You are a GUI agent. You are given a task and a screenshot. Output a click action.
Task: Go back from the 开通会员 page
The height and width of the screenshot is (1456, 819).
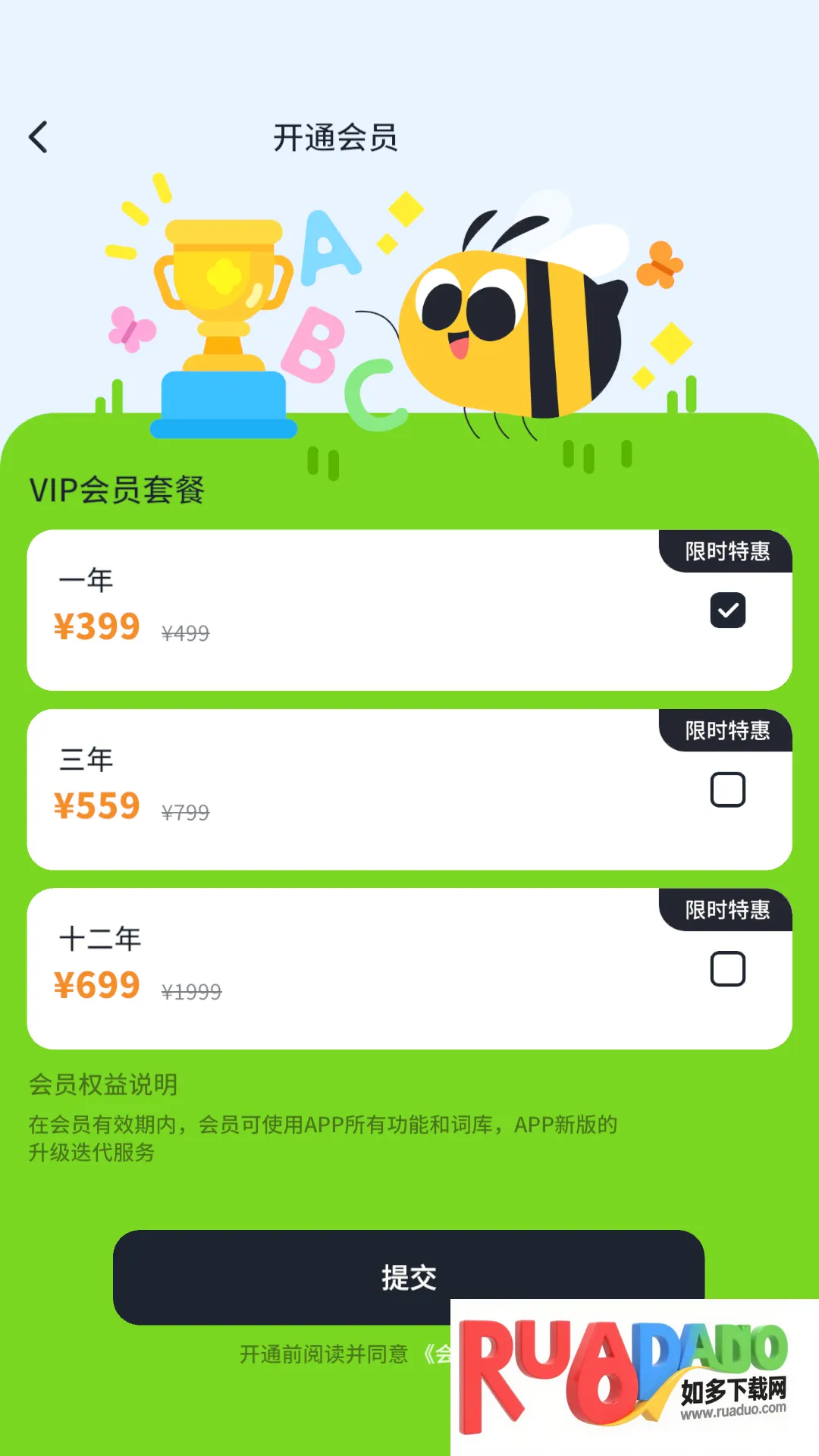(38, 137)
